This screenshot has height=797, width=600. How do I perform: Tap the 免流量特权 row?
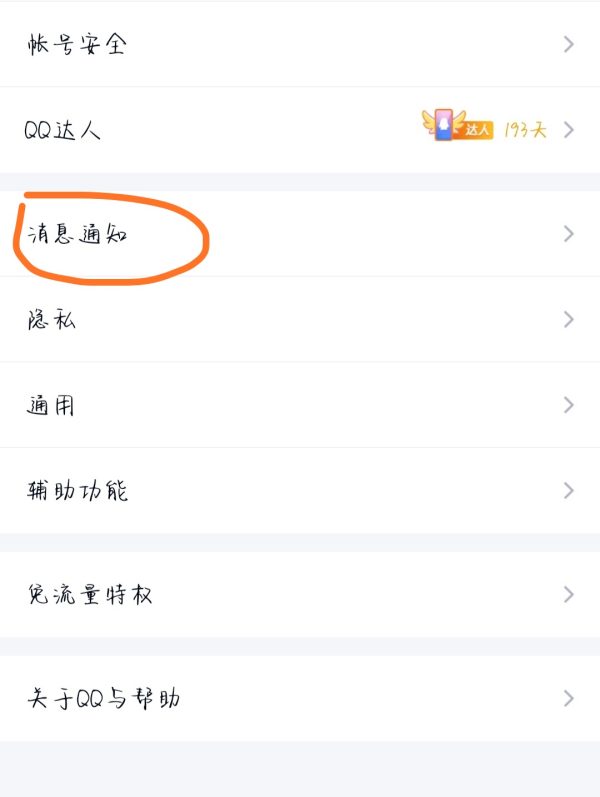(300, 595)
